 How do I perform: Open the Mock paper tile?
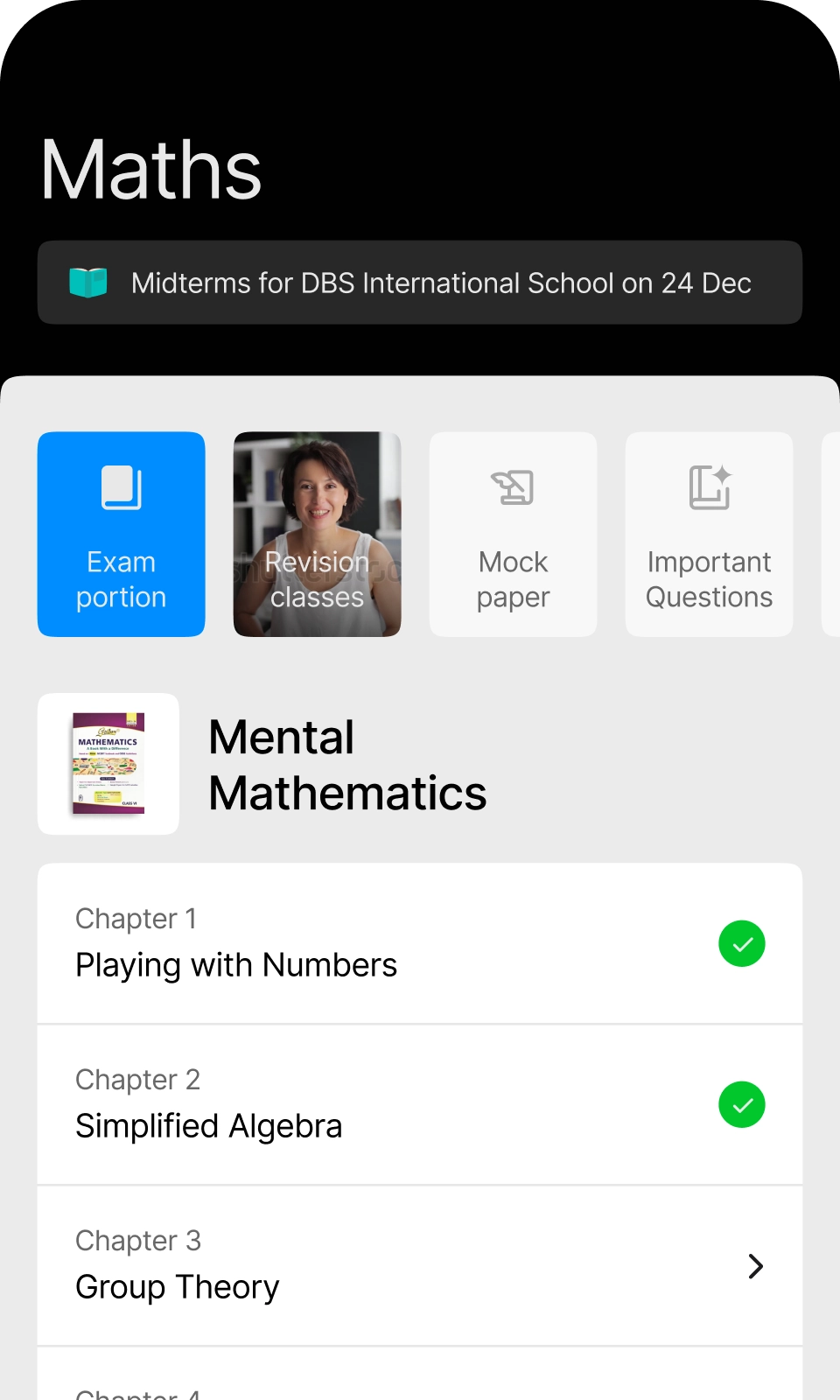513,534
